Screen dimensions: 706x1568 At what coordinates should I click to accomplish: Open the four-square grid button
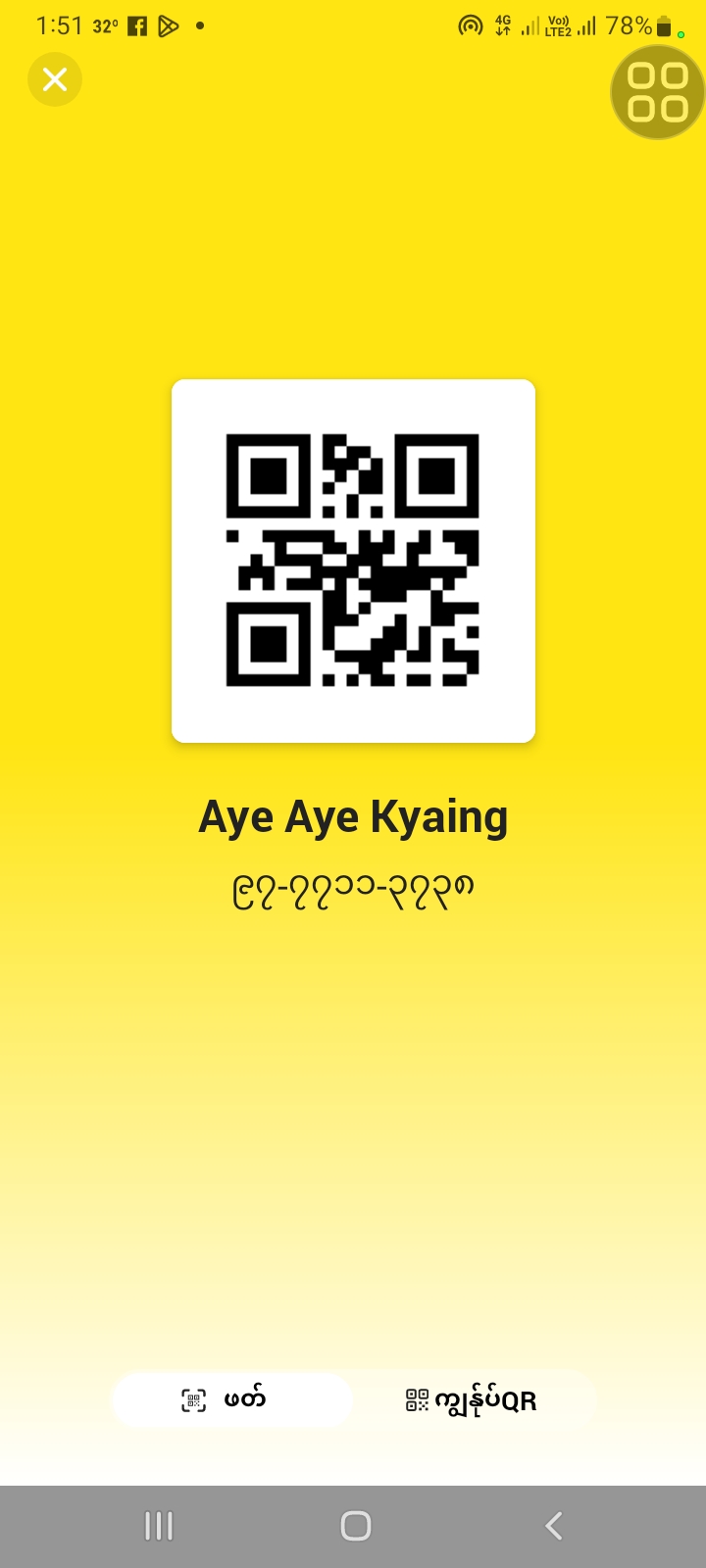tap(657, 92)
